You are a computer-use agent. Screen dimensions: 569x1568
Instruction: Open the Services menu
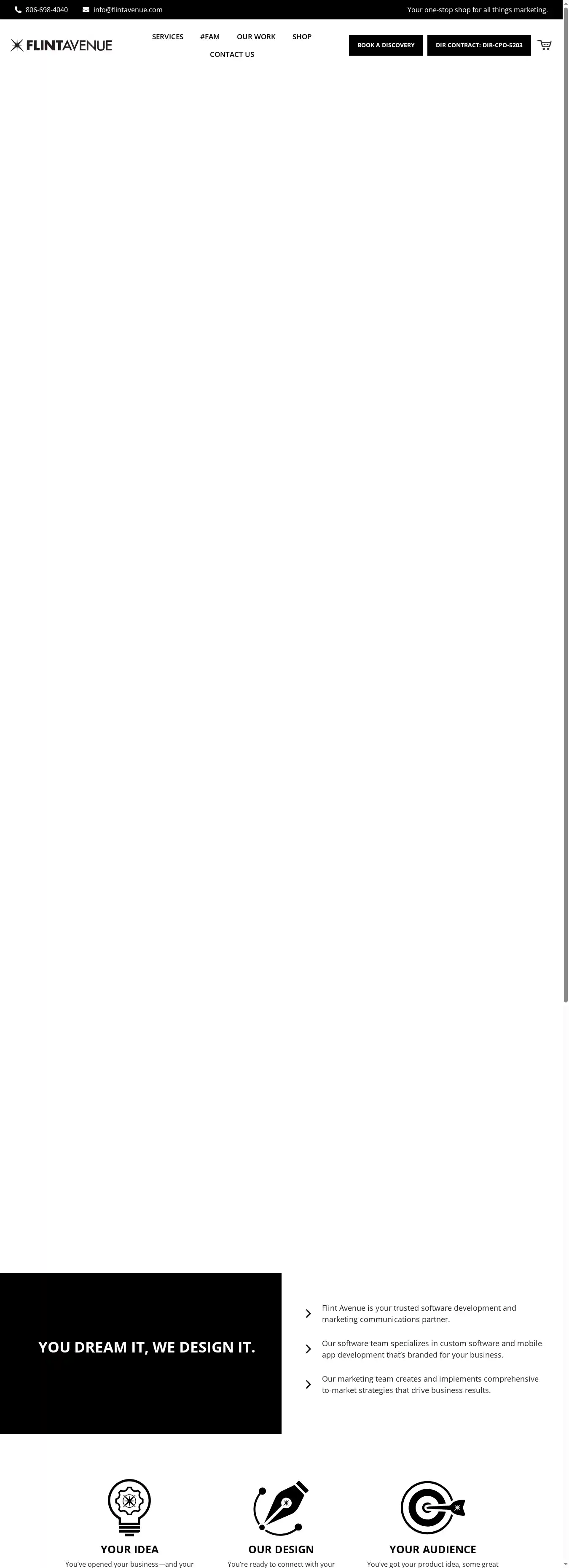coord(167,37)
